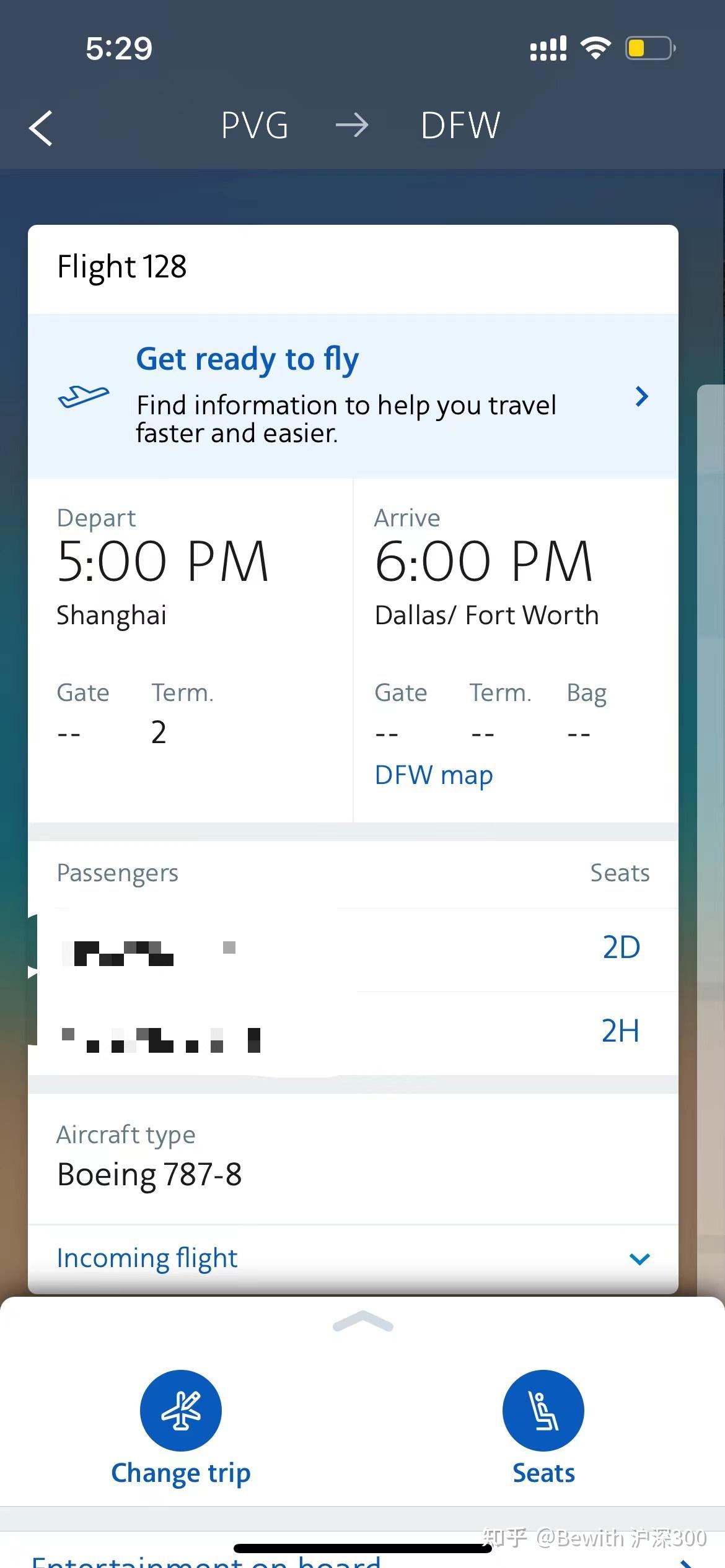Viewport: 725px width, 1568px height.
Task: Go back with the top-left arrow
Action: pyautogui.click(x=41, y=128)
